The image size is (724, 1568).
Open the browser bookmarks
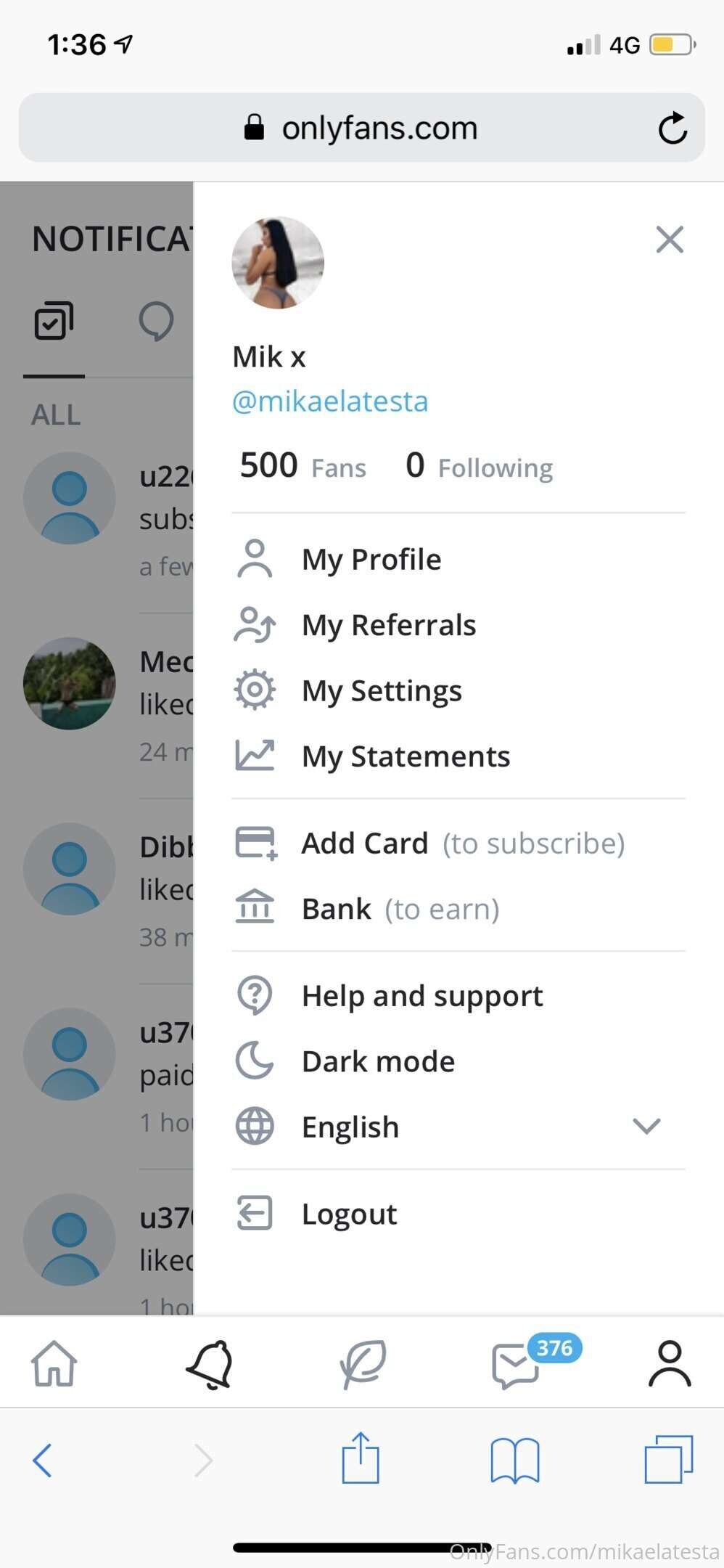tap(514, 1459)
